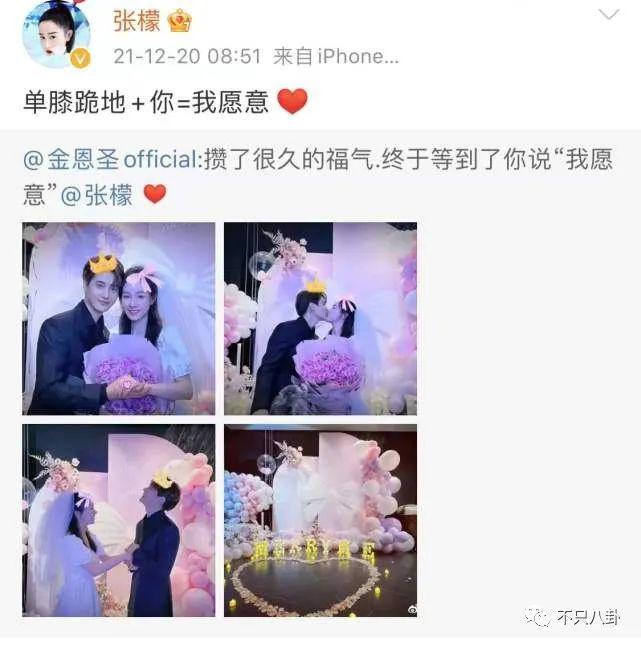Open the @张檬 mention in the reposted text
The image size is (641, 645).
97,194
